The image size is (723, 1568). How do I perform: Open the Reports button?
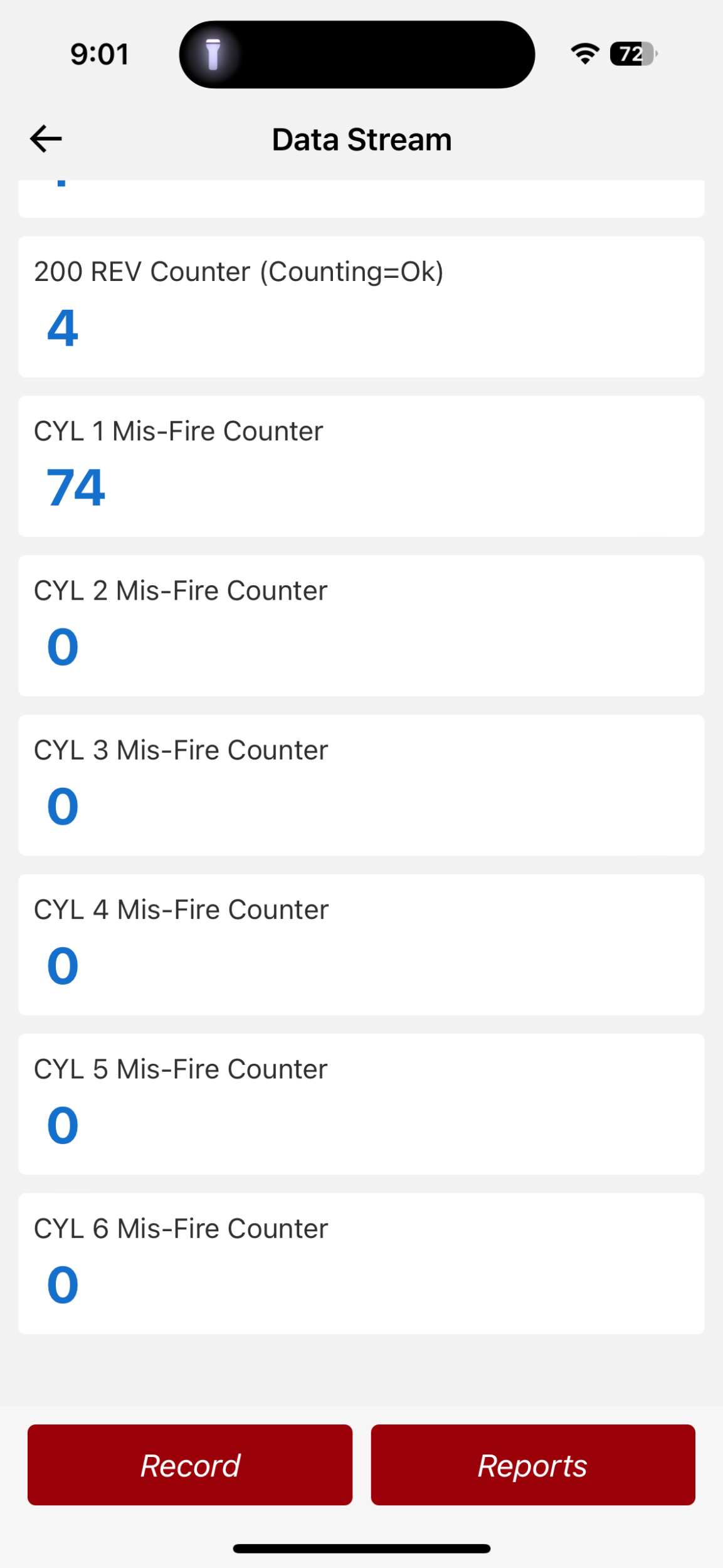click(532, 1465)
